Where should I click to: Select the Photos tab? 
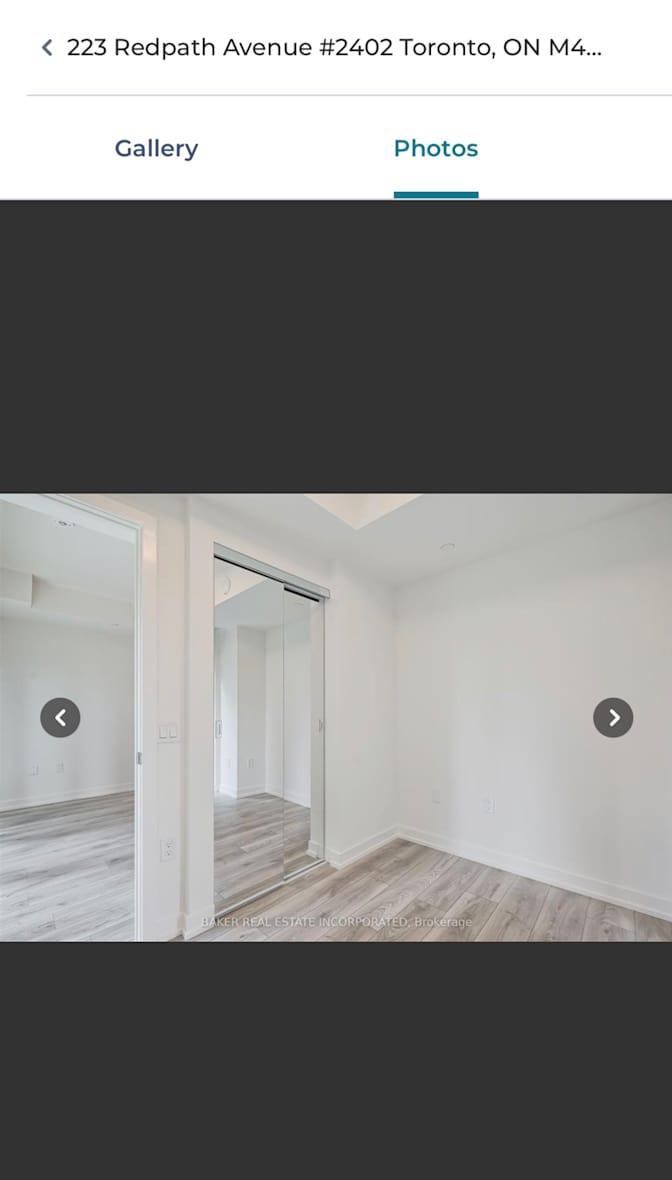click(435, 149)
